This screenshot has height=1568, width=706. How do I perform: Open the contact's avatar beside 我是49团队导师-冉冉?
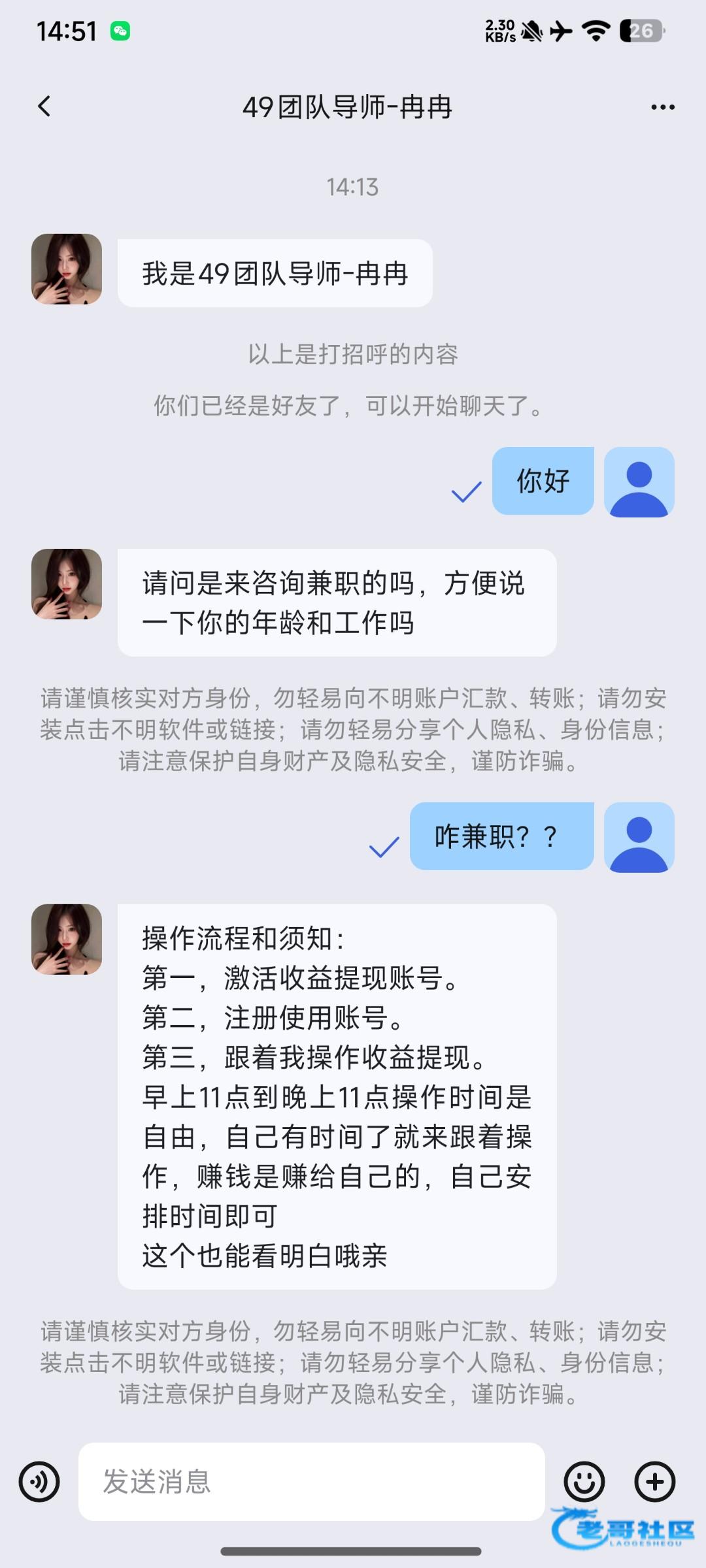67,269
